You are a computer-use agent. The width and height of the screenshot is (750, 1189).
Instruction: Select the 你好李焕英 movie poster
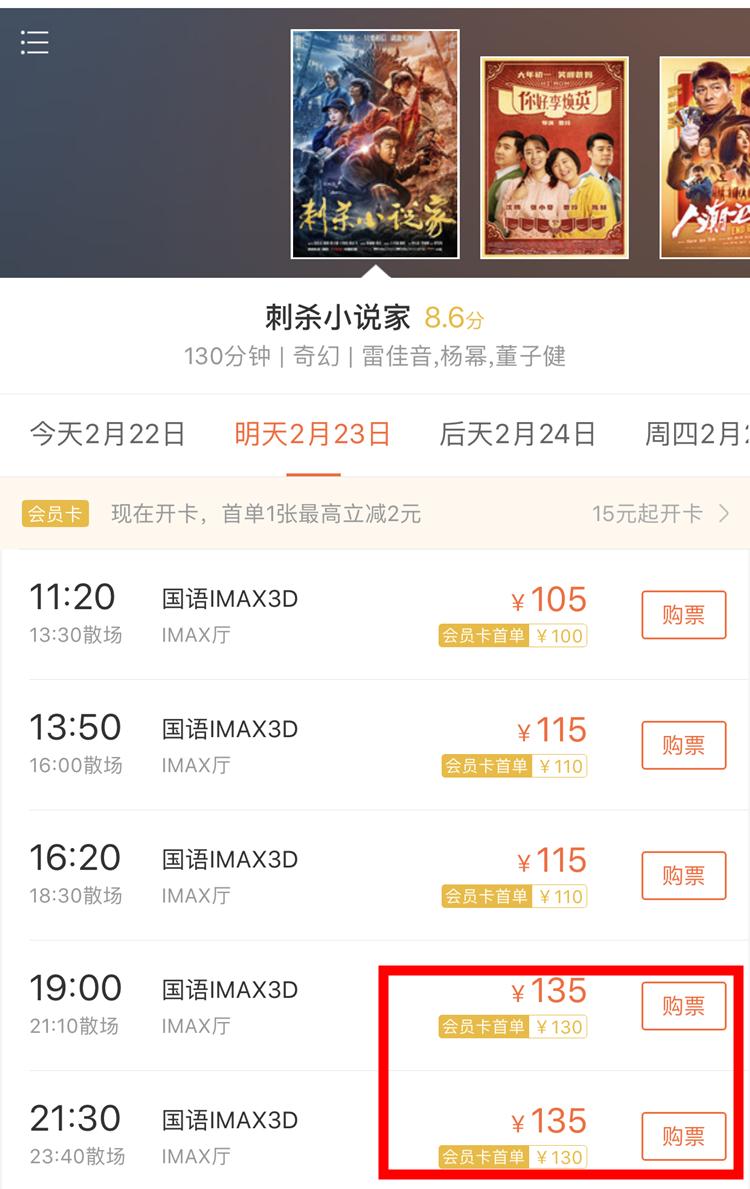[x=556, y=150]
